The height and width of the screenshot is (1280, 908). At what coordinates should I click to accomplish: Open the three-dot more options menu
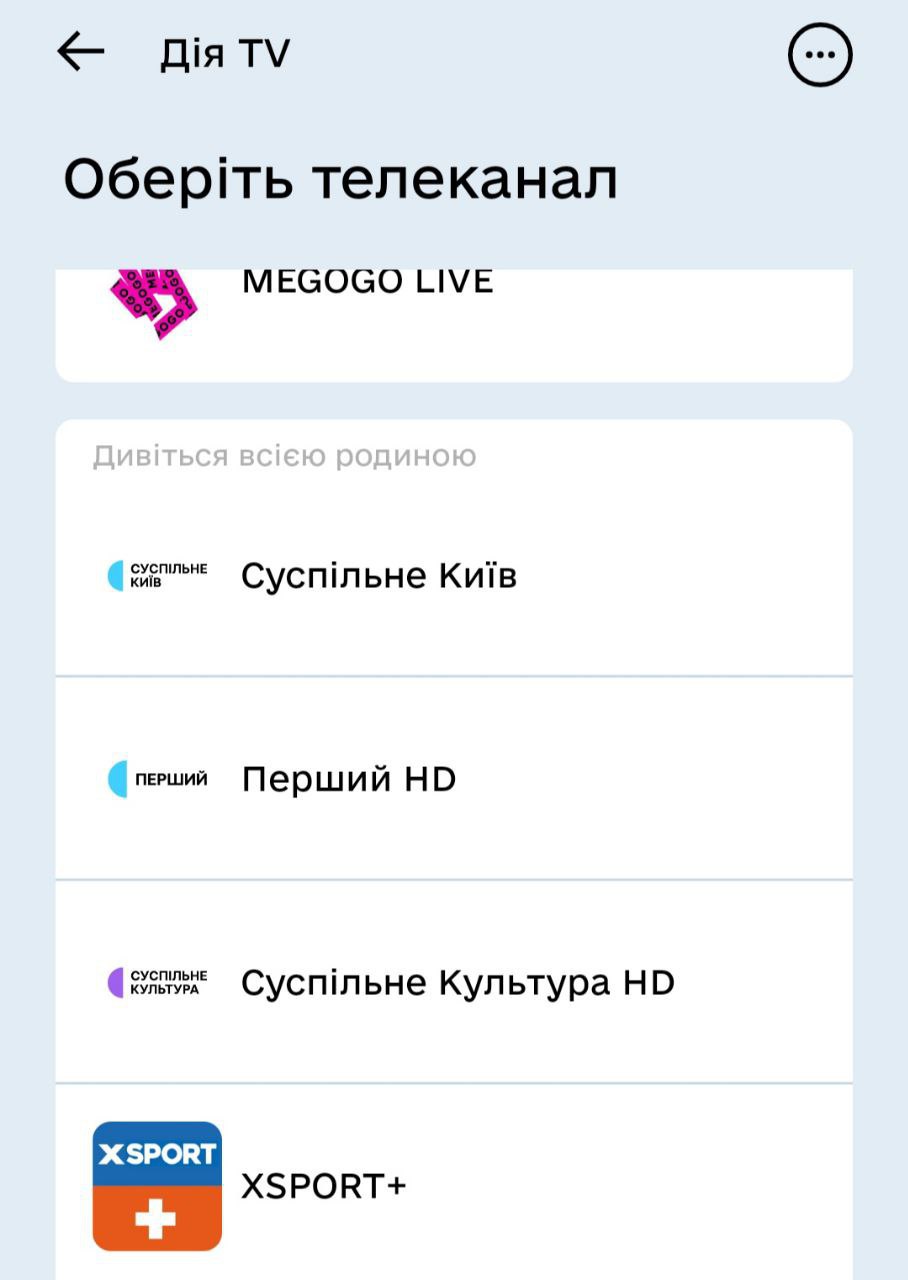[820, 54]
